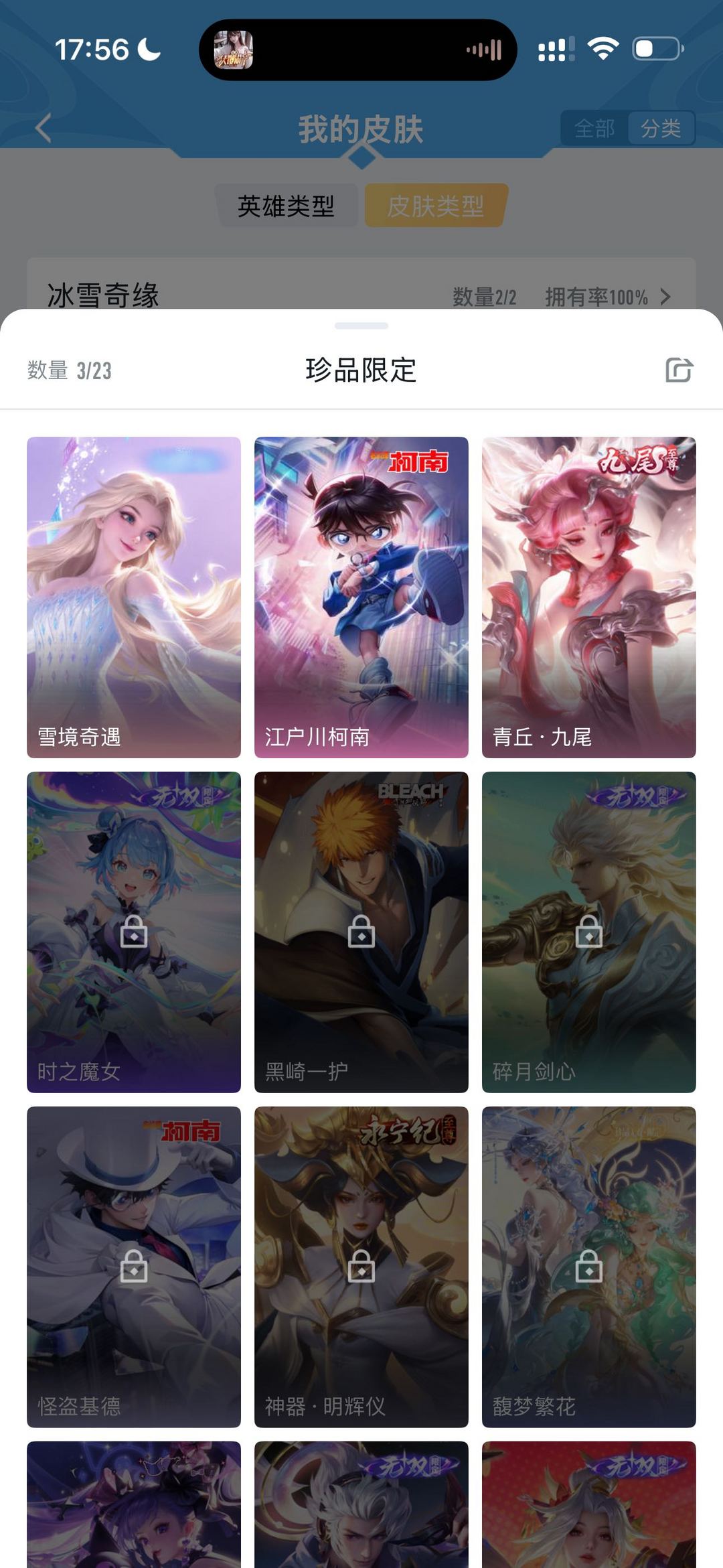The width and height of the screenshot is (723, 1568).
Task: View the 江户川柯南 skin
Action: (x=361, y=597)
